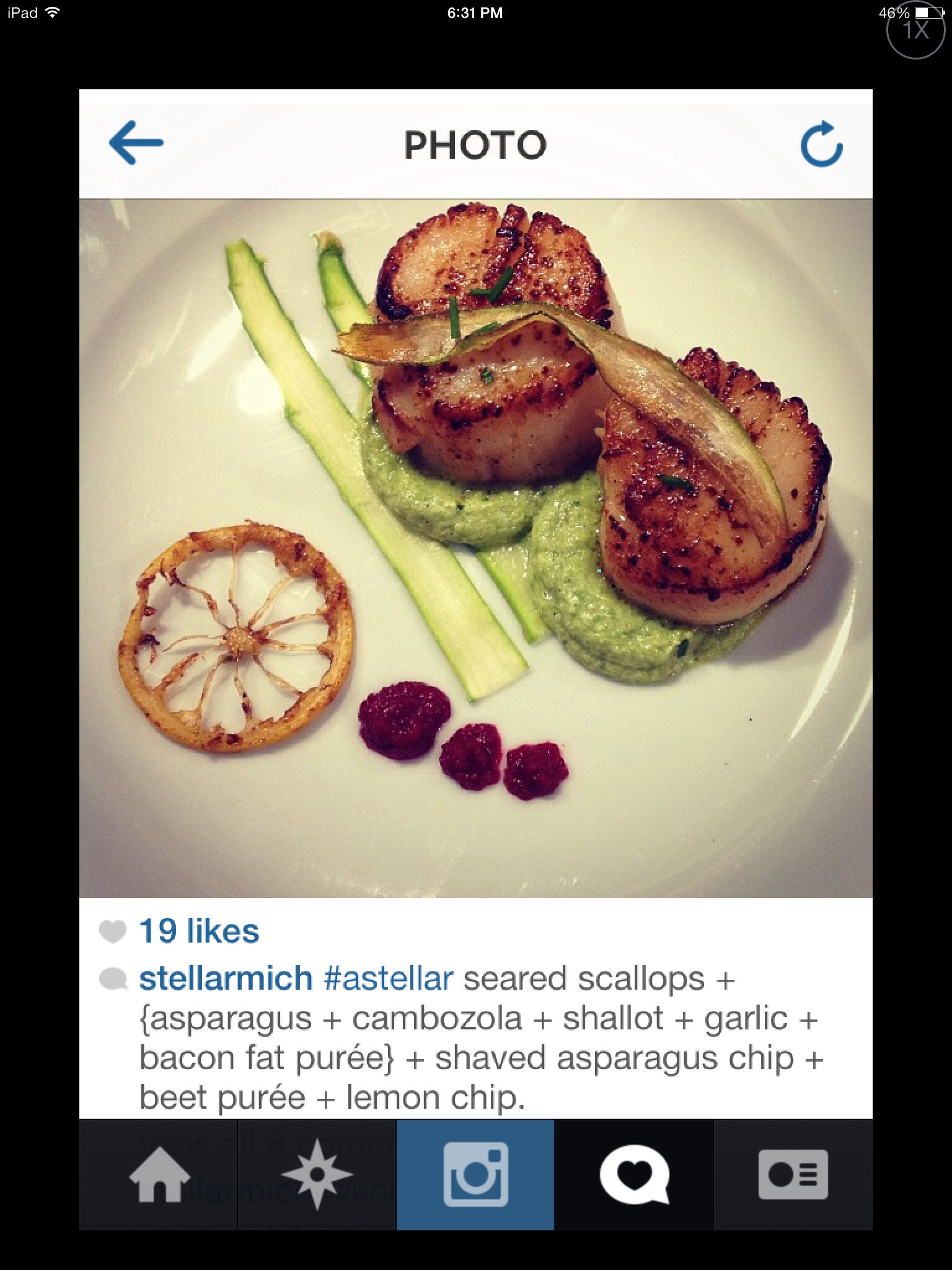Open the #astellar hashtag
This screenshot has height=1270, width=952.
tap(389, 979)
